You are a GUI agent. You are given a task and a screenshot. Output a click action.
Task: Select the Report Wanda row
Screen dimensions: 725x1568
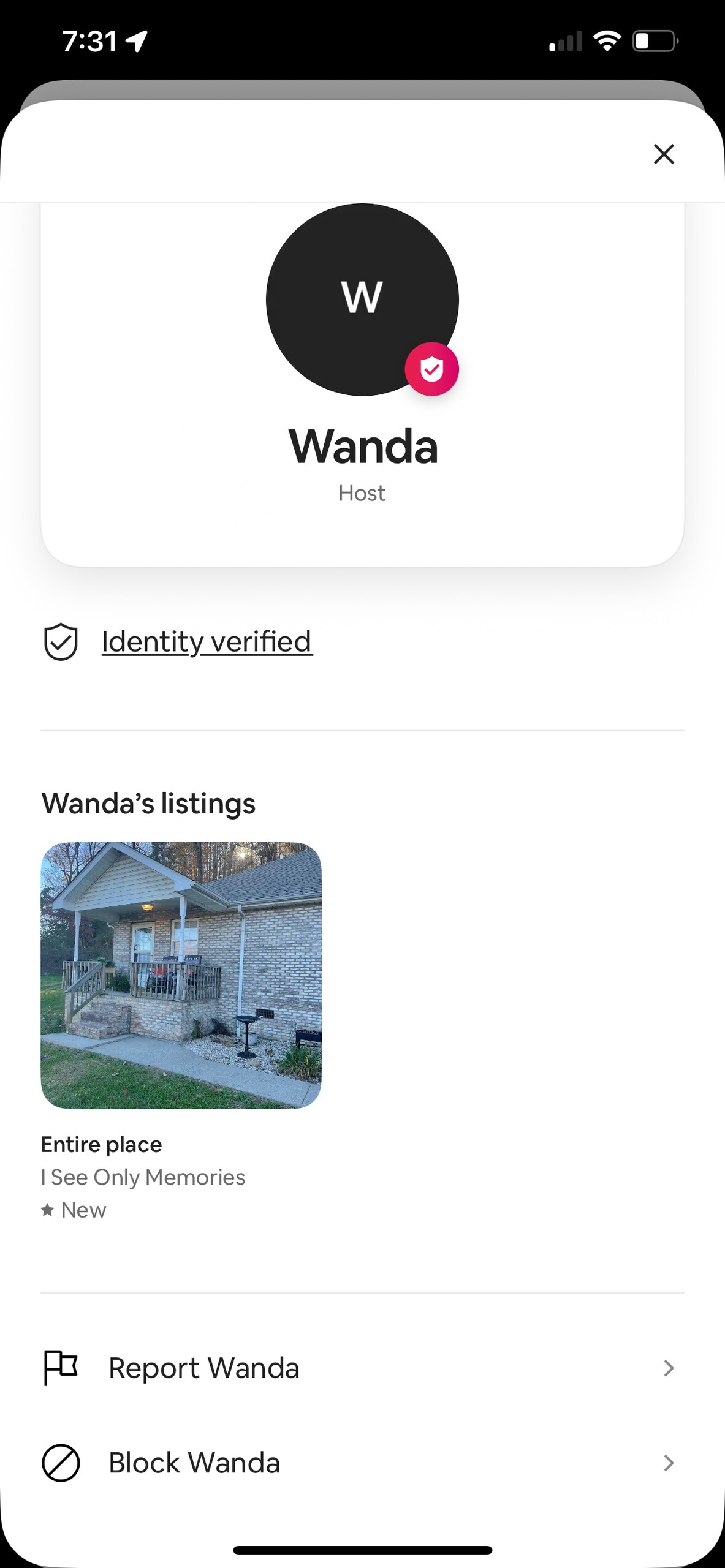(362, 1368)
